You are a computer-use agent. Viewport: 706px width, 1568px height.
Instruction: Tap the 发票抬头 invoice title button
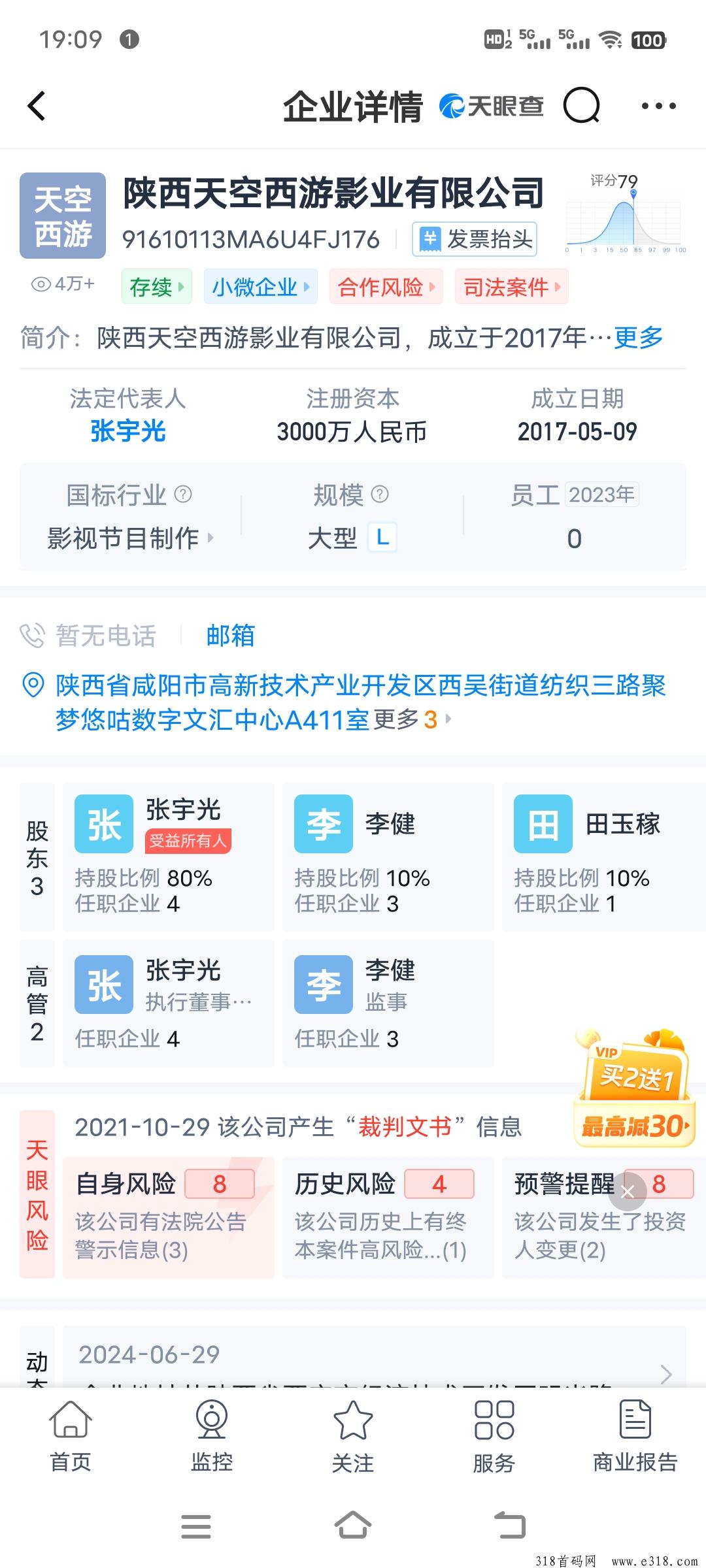click(475, 239)
